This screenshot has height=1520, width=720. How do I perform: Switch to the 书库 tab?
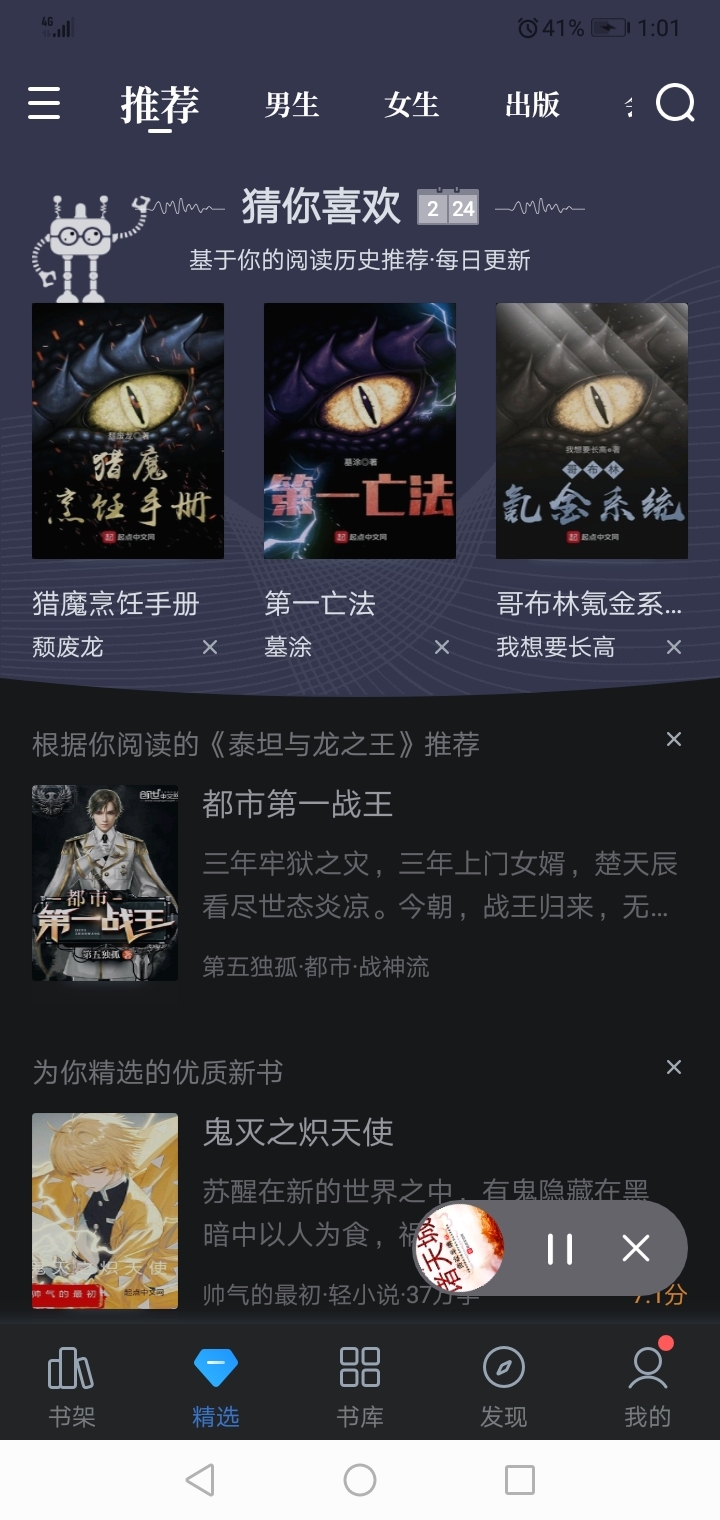coord(360,1385)
